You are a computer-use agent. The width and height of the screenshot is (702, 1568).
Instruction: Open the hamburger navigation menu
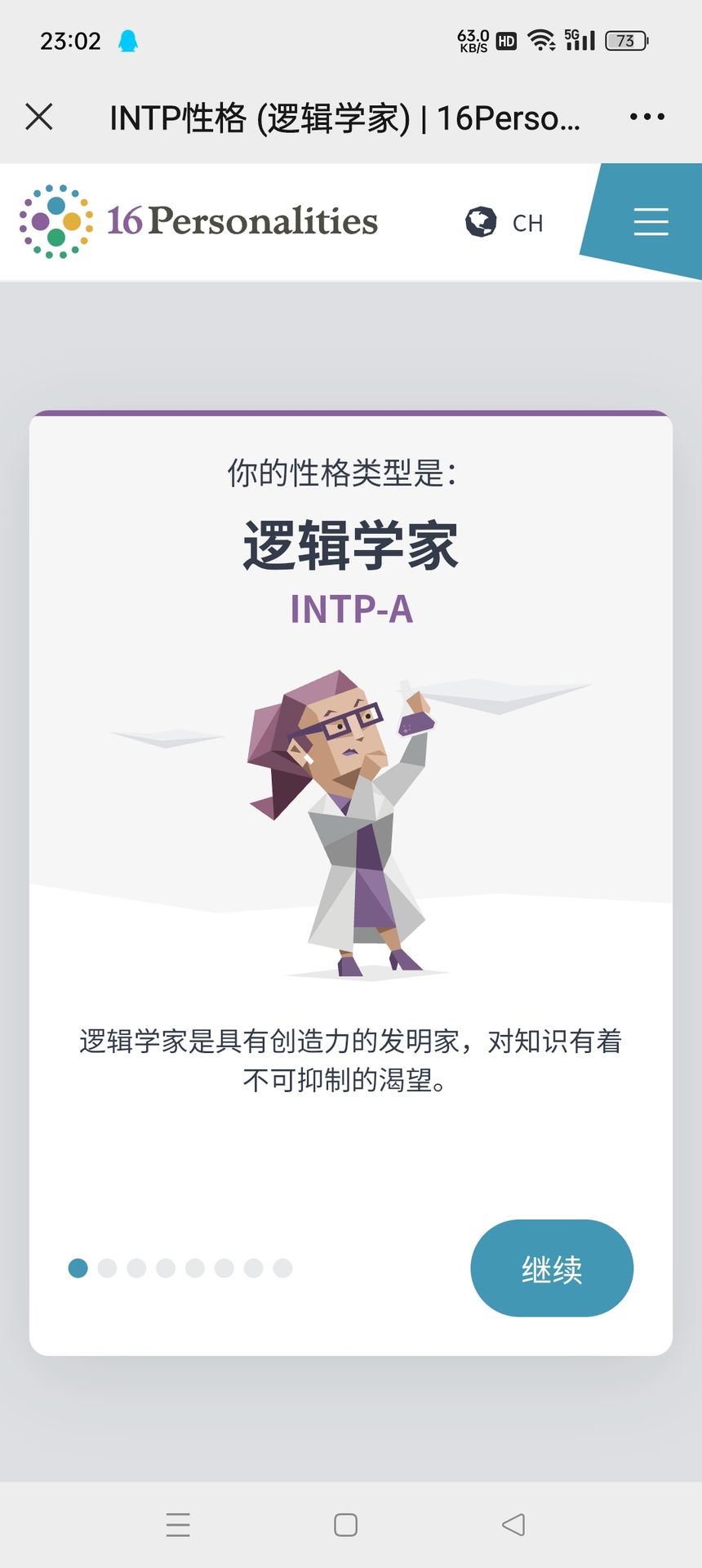pos(651,222)
